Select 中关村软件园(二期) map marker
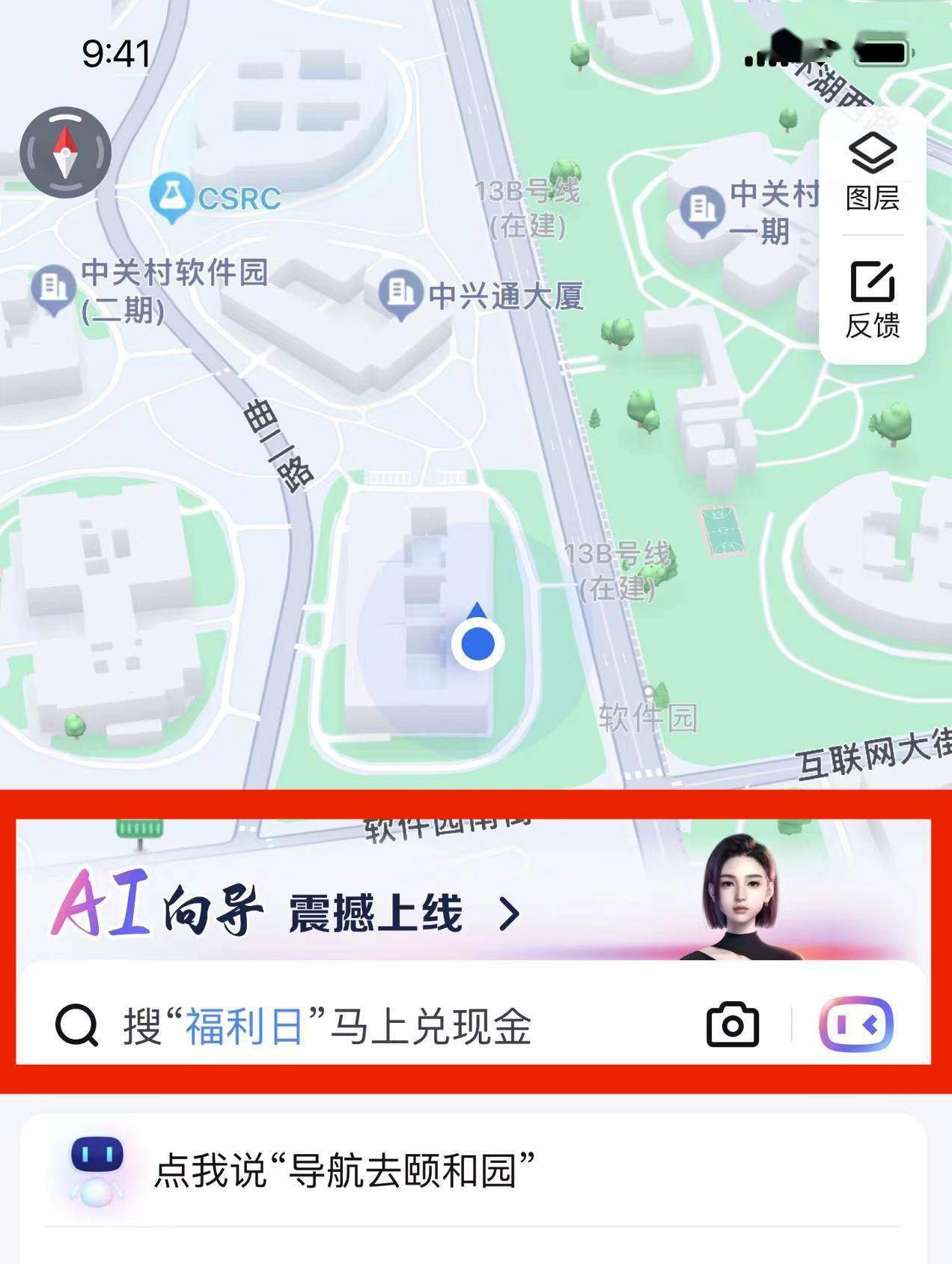 click(52, 288)
